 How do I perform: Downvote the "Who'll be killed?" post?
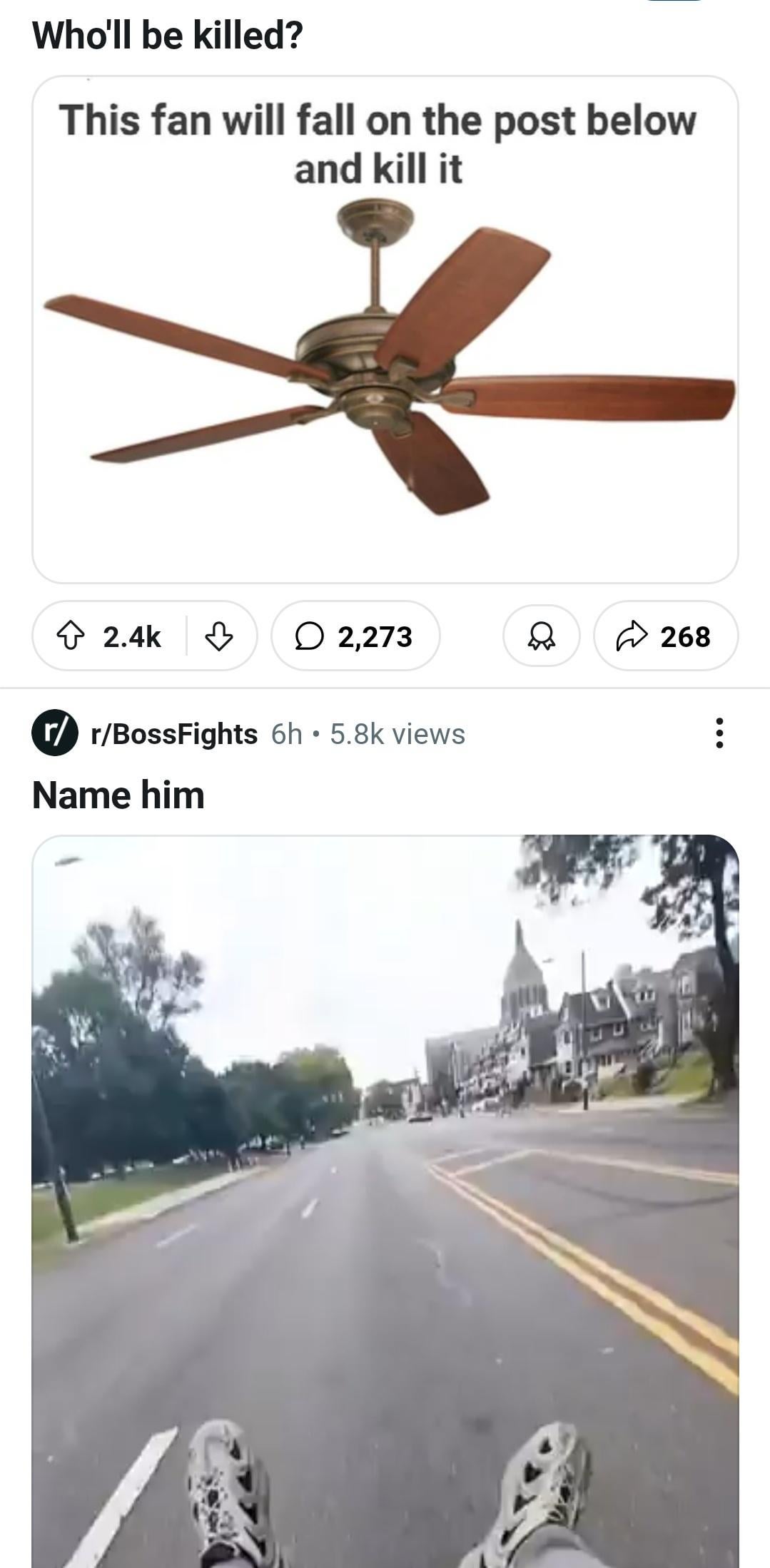[219, 636]
